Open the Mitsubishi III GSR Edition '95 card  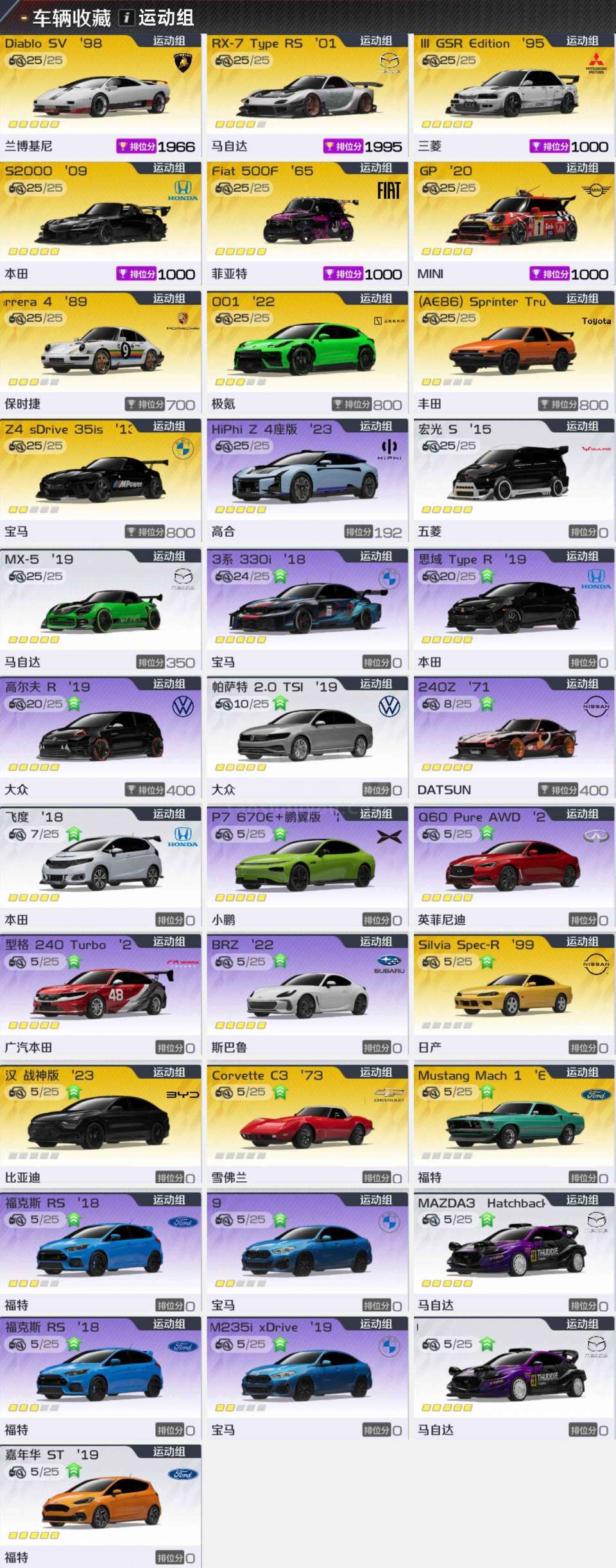(513, 96)
